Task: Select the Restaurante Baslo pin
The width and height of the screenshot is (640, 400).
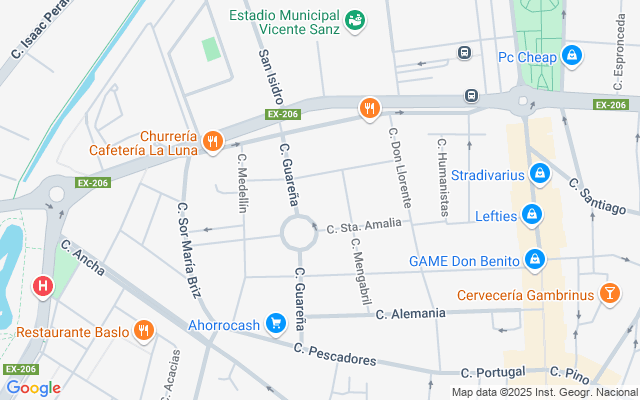Action: pyautogui.click(x=144, y=330)
